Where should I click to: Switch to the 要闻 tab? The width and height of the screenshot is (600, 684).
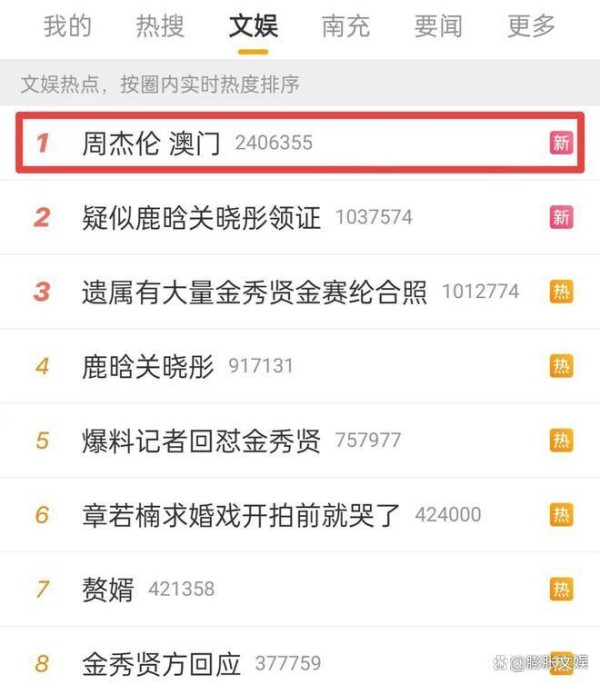click(438, 25)
